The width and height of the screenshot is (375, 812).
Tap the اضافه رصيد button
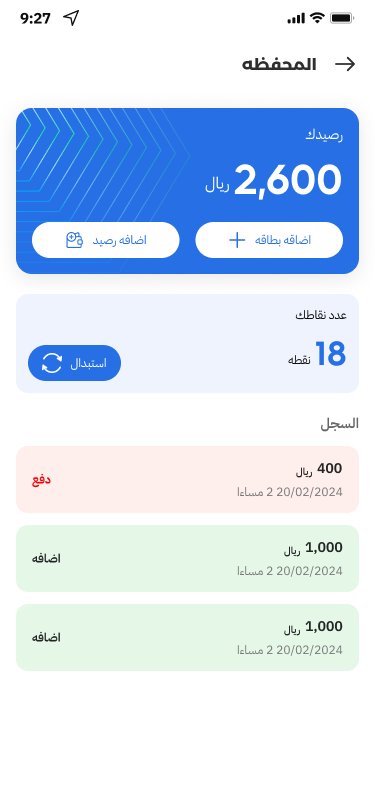(106, 240)
